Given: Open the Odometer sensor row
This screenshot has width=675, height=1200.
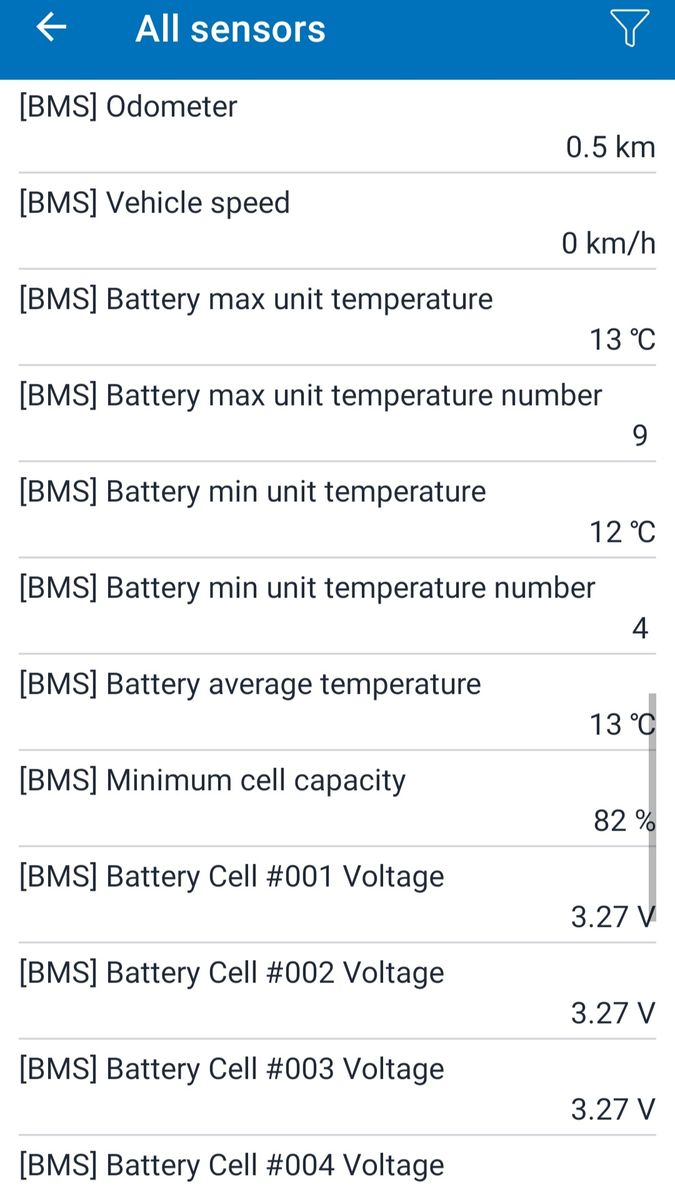Looking at the screenshot, I should [x=337, y=127].
